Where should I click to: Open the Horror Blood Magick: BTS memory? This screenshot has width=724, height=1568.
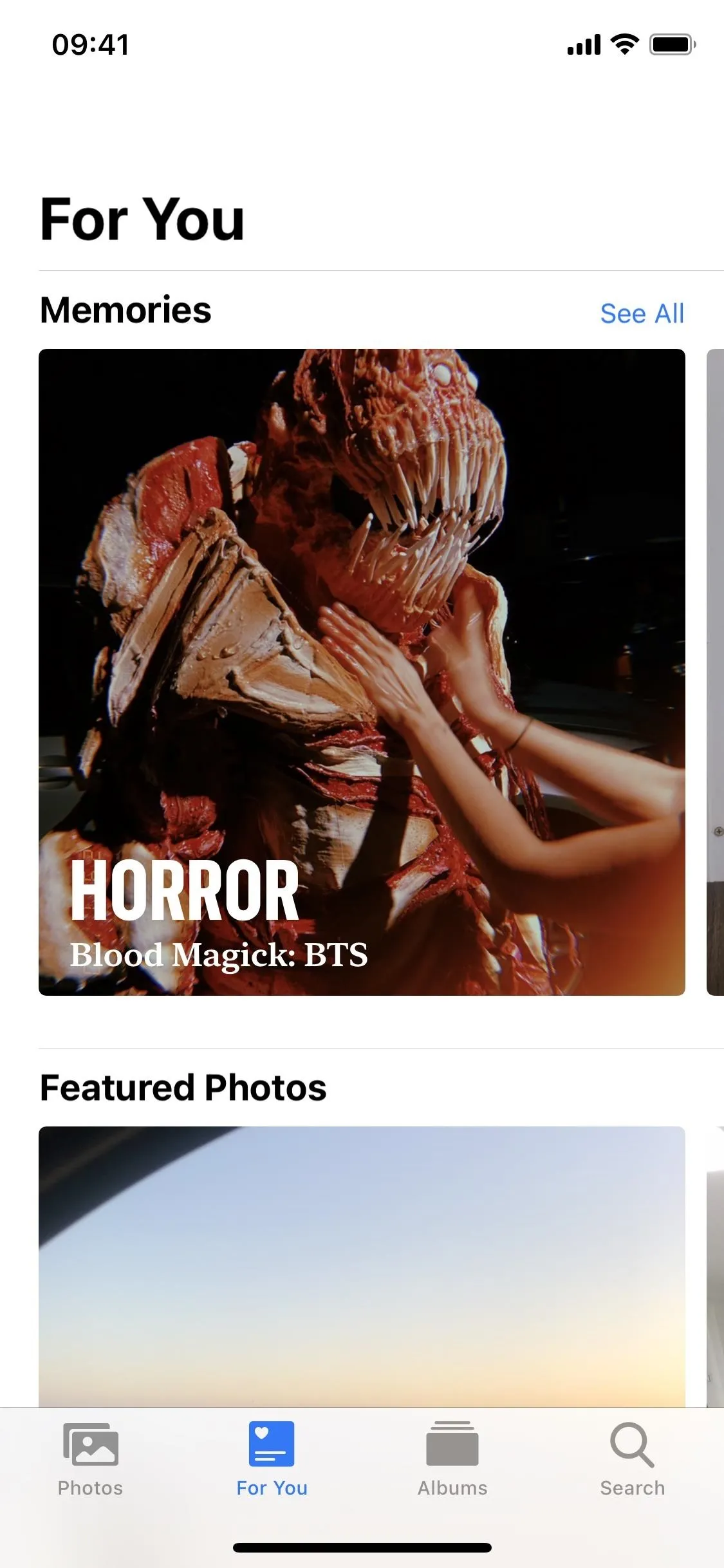362,672
